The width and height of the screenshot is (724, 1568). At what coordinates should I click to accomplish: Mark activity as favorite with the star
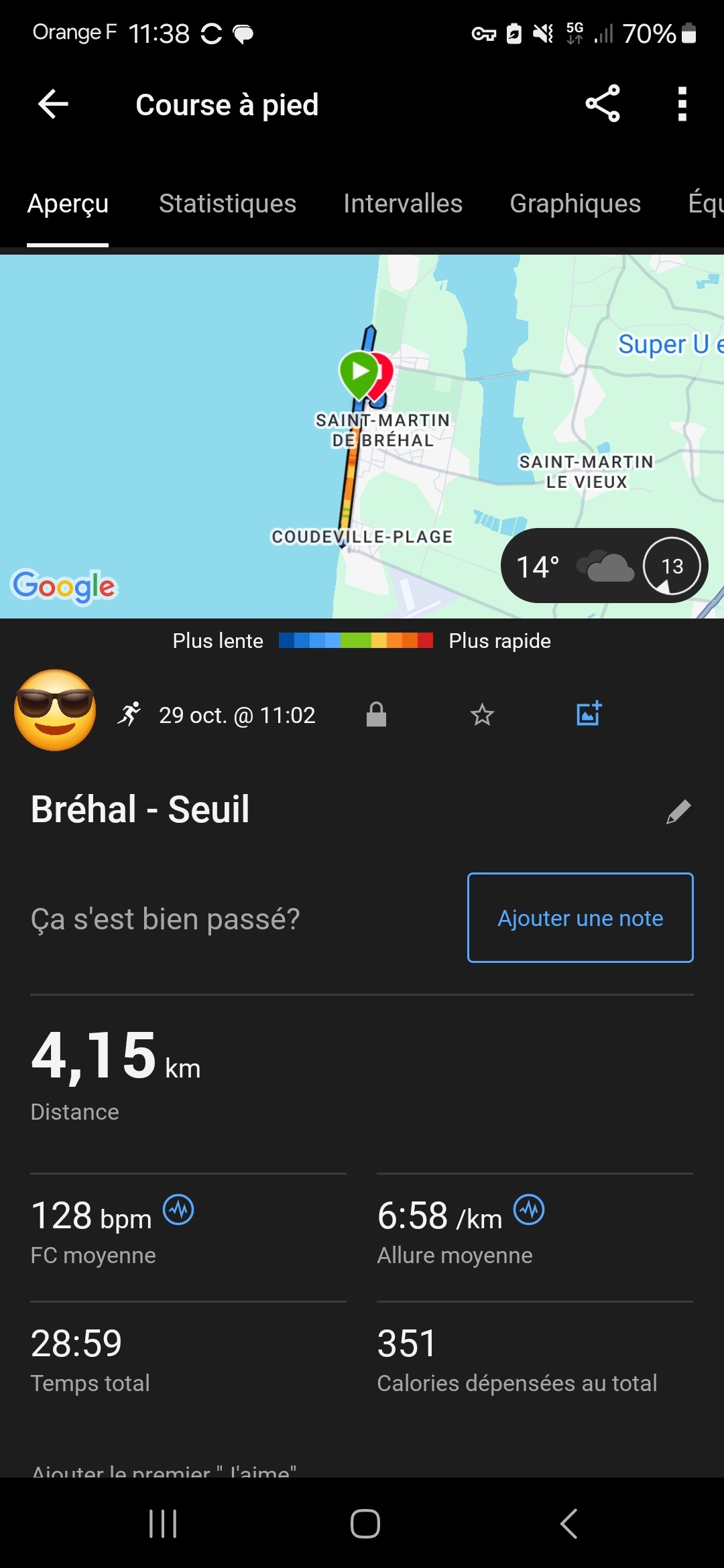click(x=482, y=715)
